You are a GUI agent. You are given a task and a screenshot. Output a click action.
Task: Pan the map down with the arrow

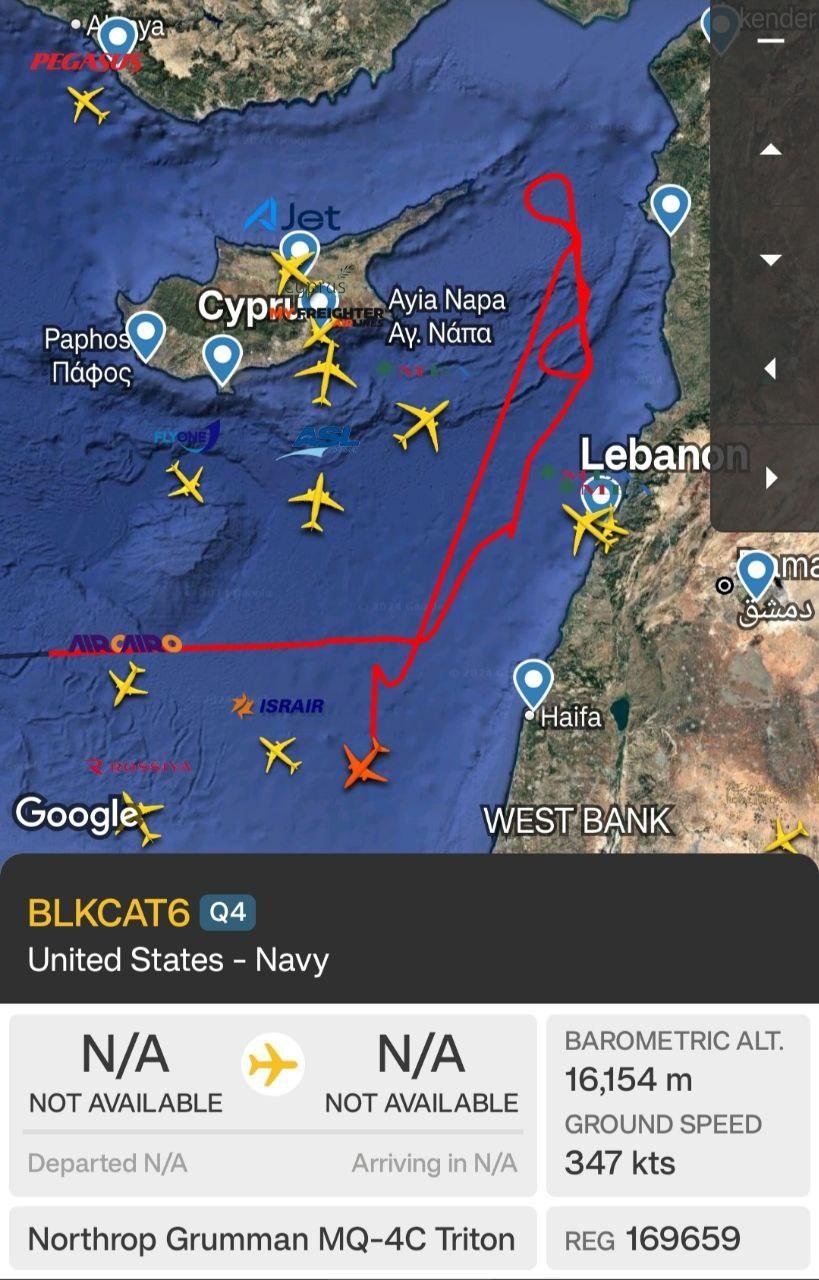pos(771,260)
